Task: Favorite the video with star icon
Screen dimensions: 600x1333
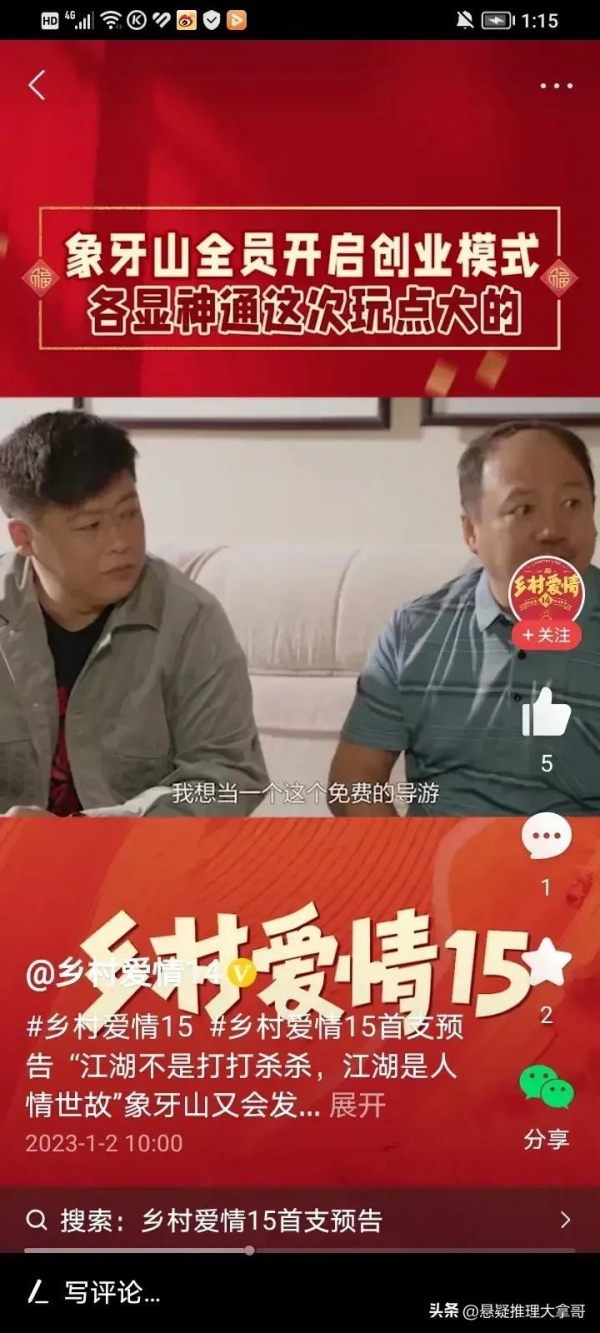Action: pyautogui.click(x=546, y=964)
